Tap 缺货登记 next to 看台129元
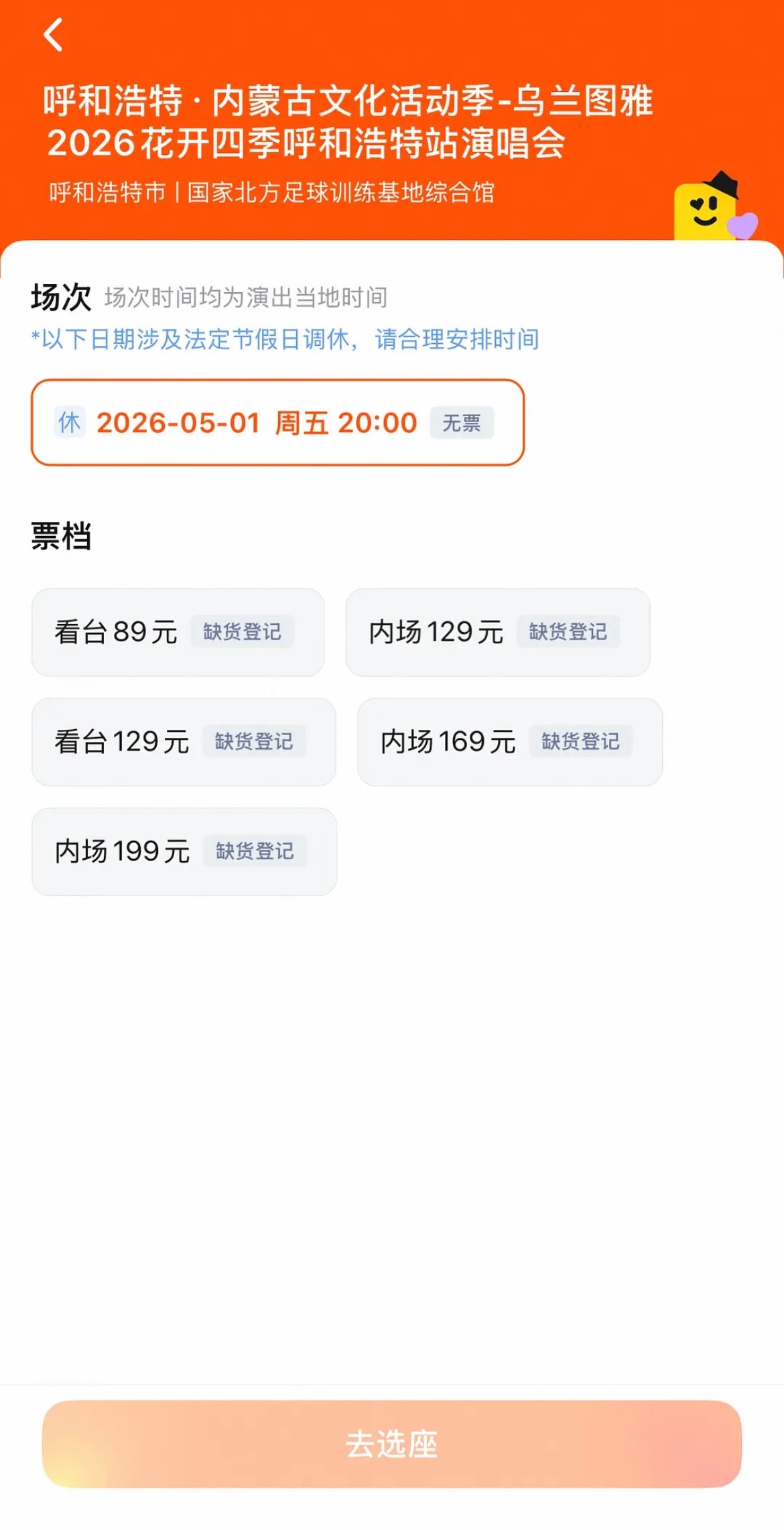 (255, 742)
